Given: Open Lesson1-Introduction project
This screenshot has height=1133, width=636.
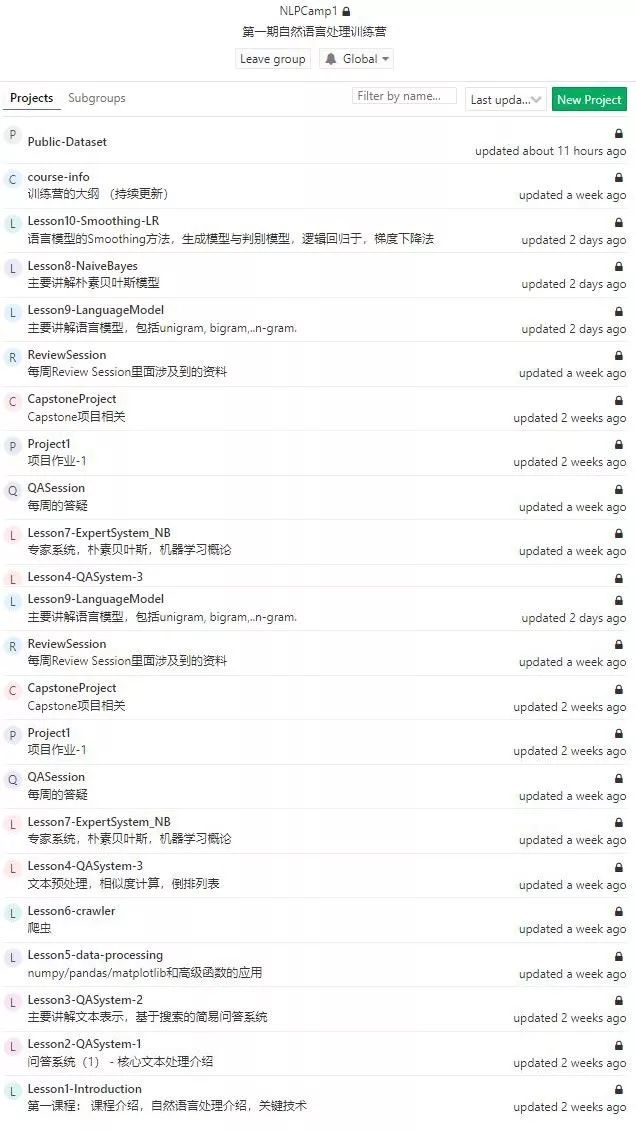Looking at the screenshot, I should pyautogui.click(x=84, y=1089).
